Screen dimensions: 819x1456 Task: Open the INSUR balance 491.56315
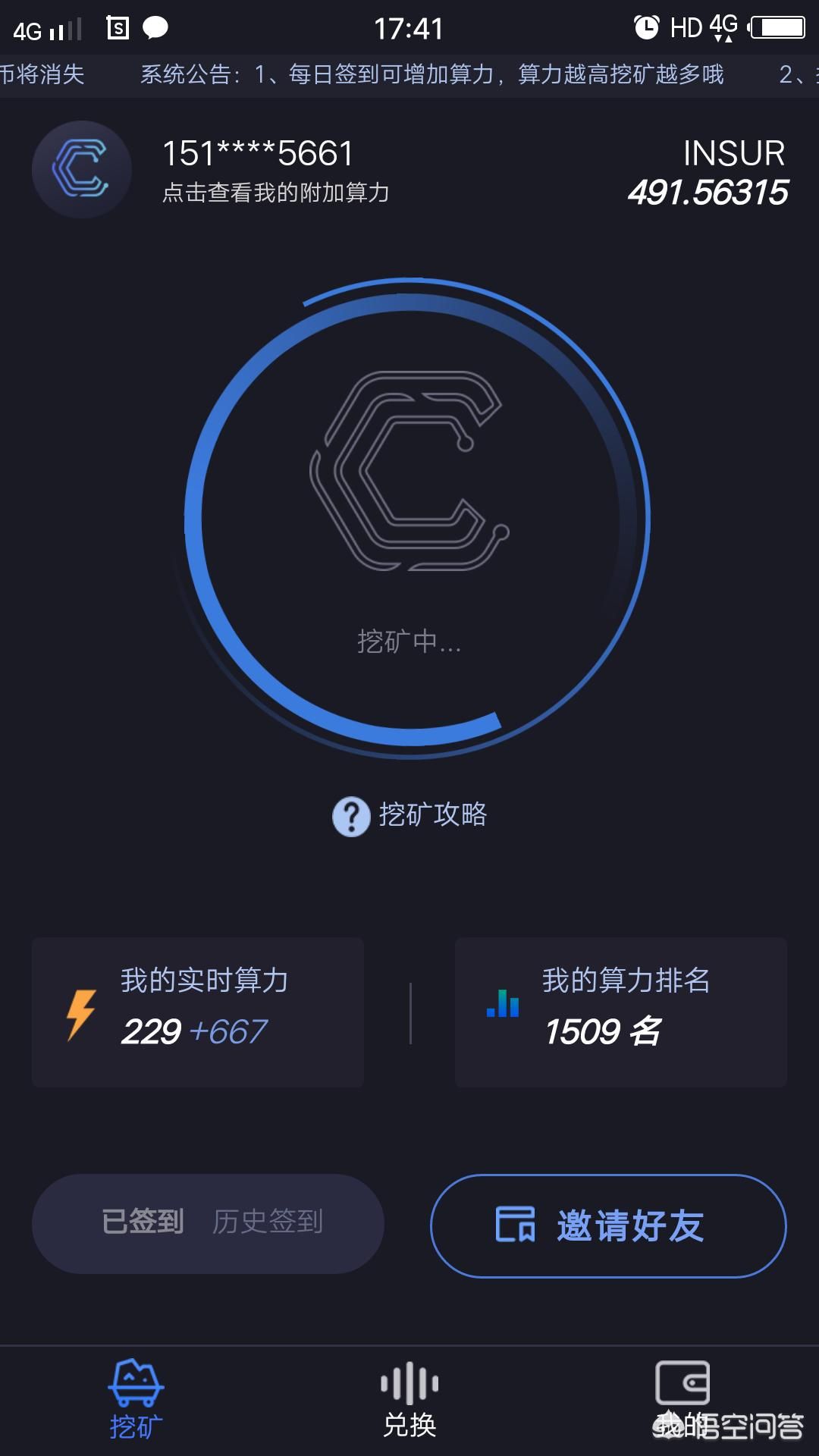tap(708, 173)
